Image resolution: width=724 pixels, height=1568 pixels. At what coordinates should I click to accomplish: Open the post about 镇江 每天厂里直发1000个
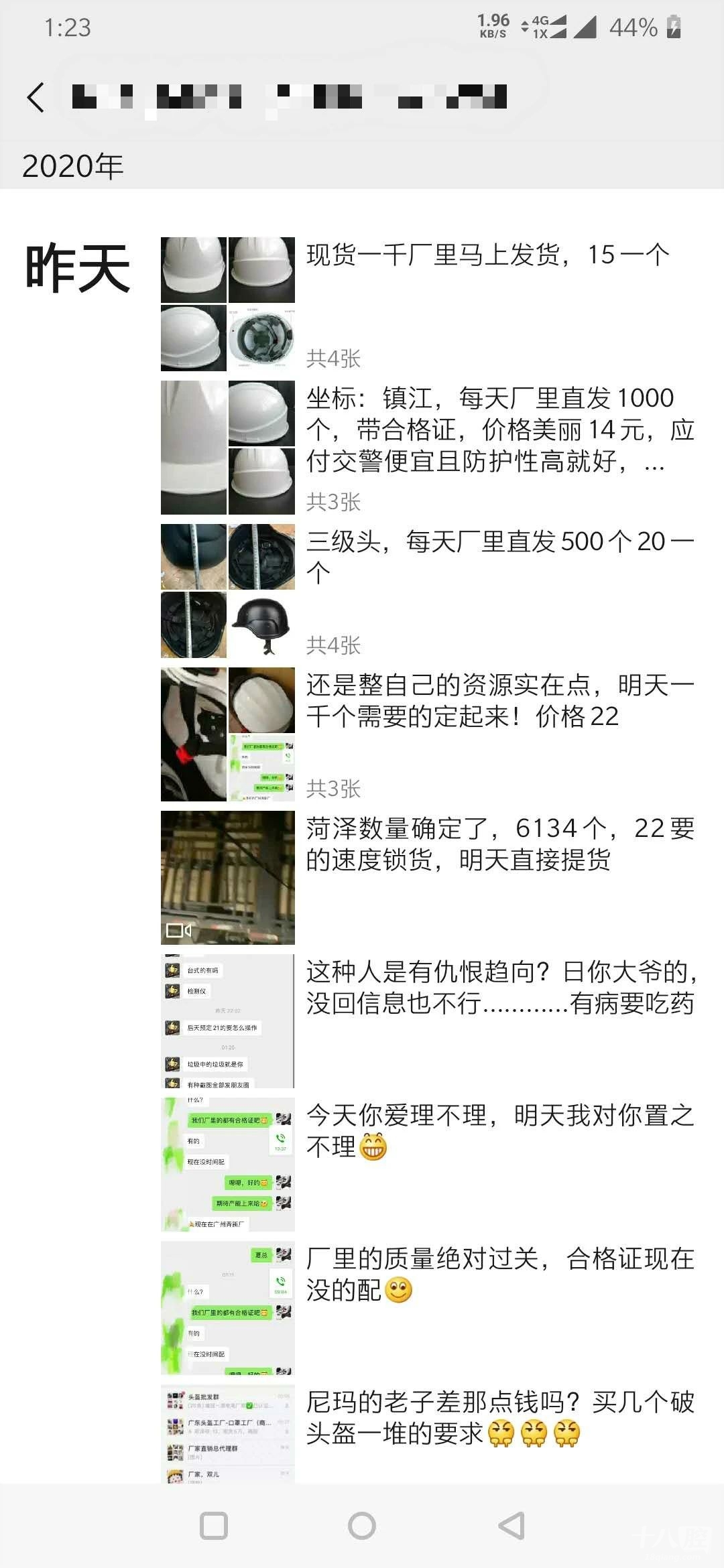[499, 430]
